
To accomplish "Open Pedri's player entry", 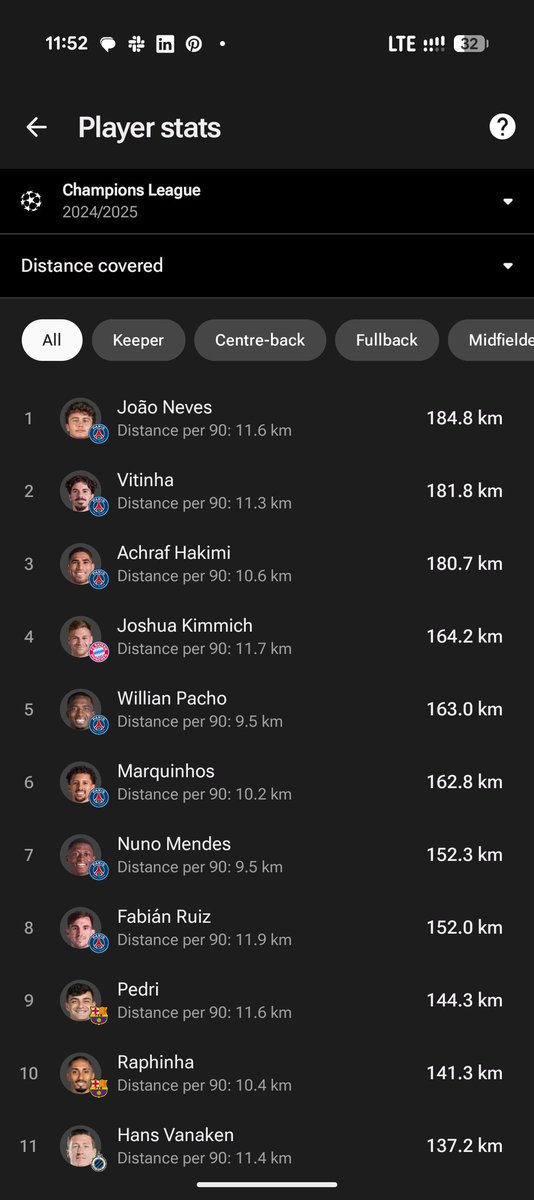I will tap(267, 1002).
